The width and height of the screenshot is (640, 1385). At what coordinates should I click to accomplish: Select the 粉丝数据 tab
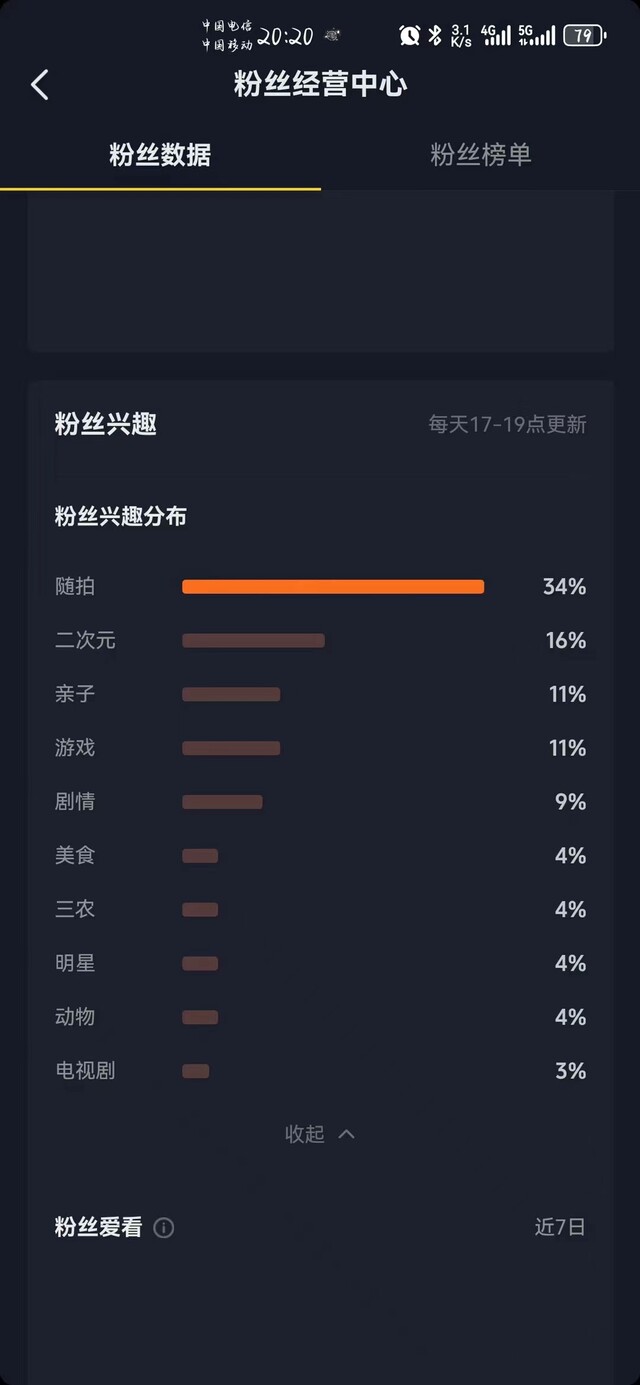pyautogui.click(x=160, y=155)
